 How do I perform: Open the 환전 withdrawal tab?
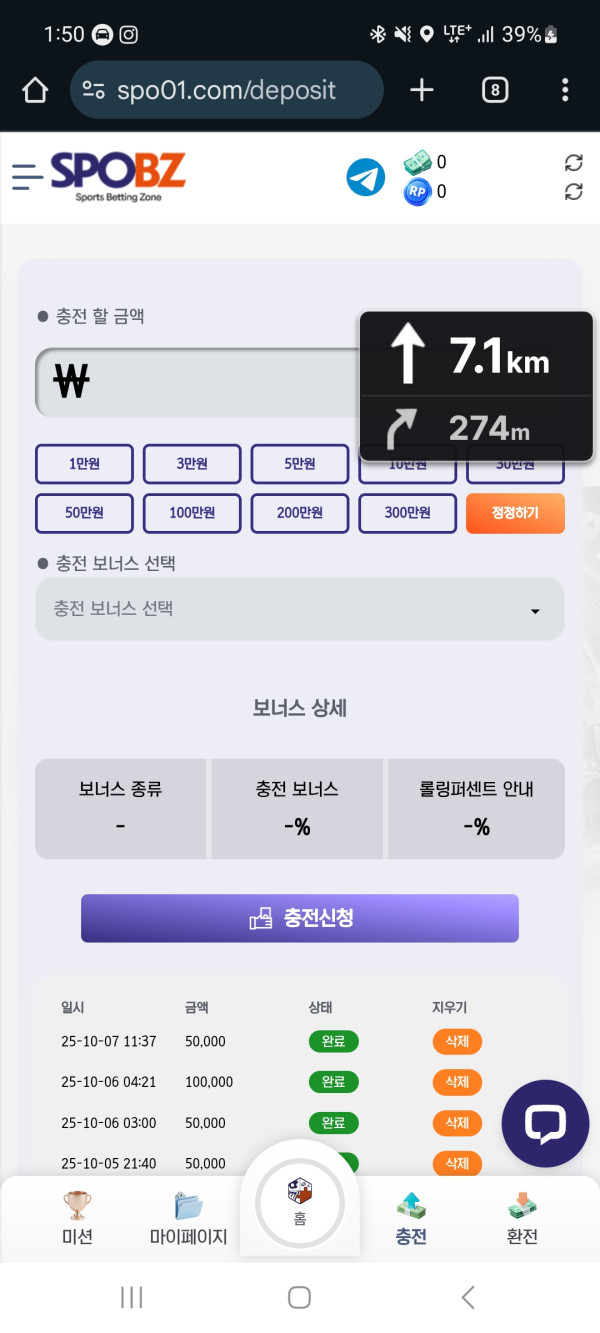[x=522, y=1218]
